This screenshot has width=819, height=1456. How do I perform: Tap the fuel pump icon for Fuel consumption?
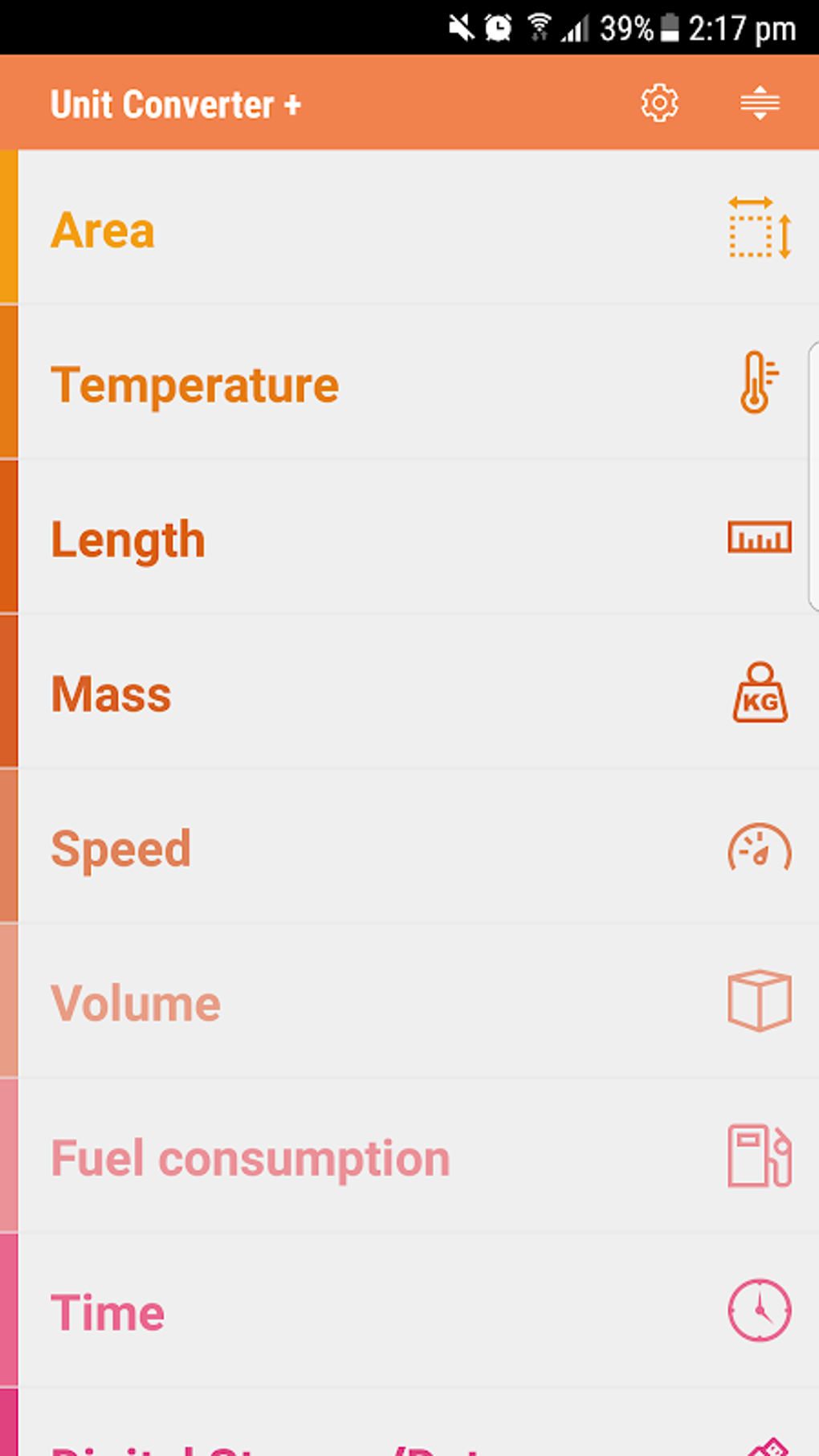[x=758, y=1156]
